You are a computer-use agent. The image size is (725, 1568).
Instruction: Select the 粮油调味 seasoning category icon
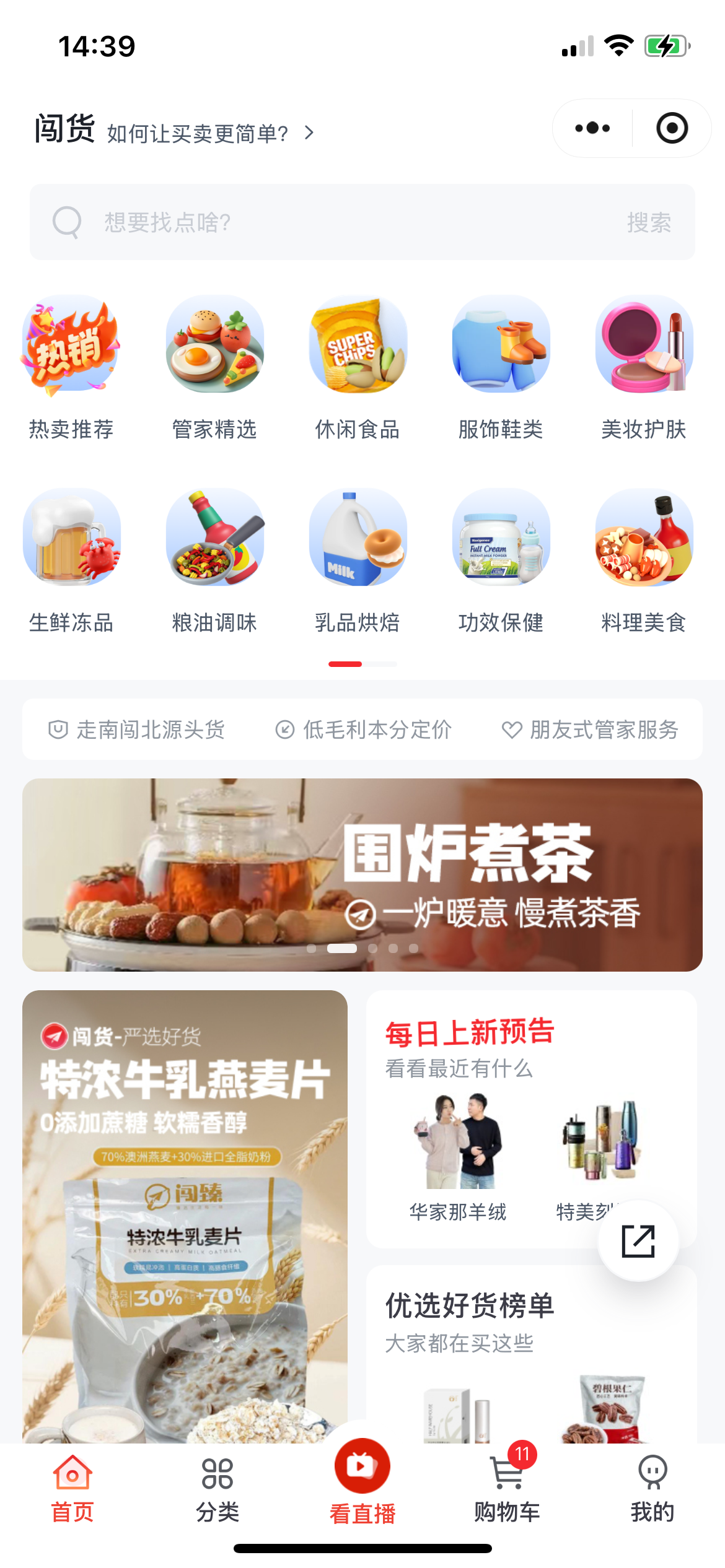(x=214, y=539)
